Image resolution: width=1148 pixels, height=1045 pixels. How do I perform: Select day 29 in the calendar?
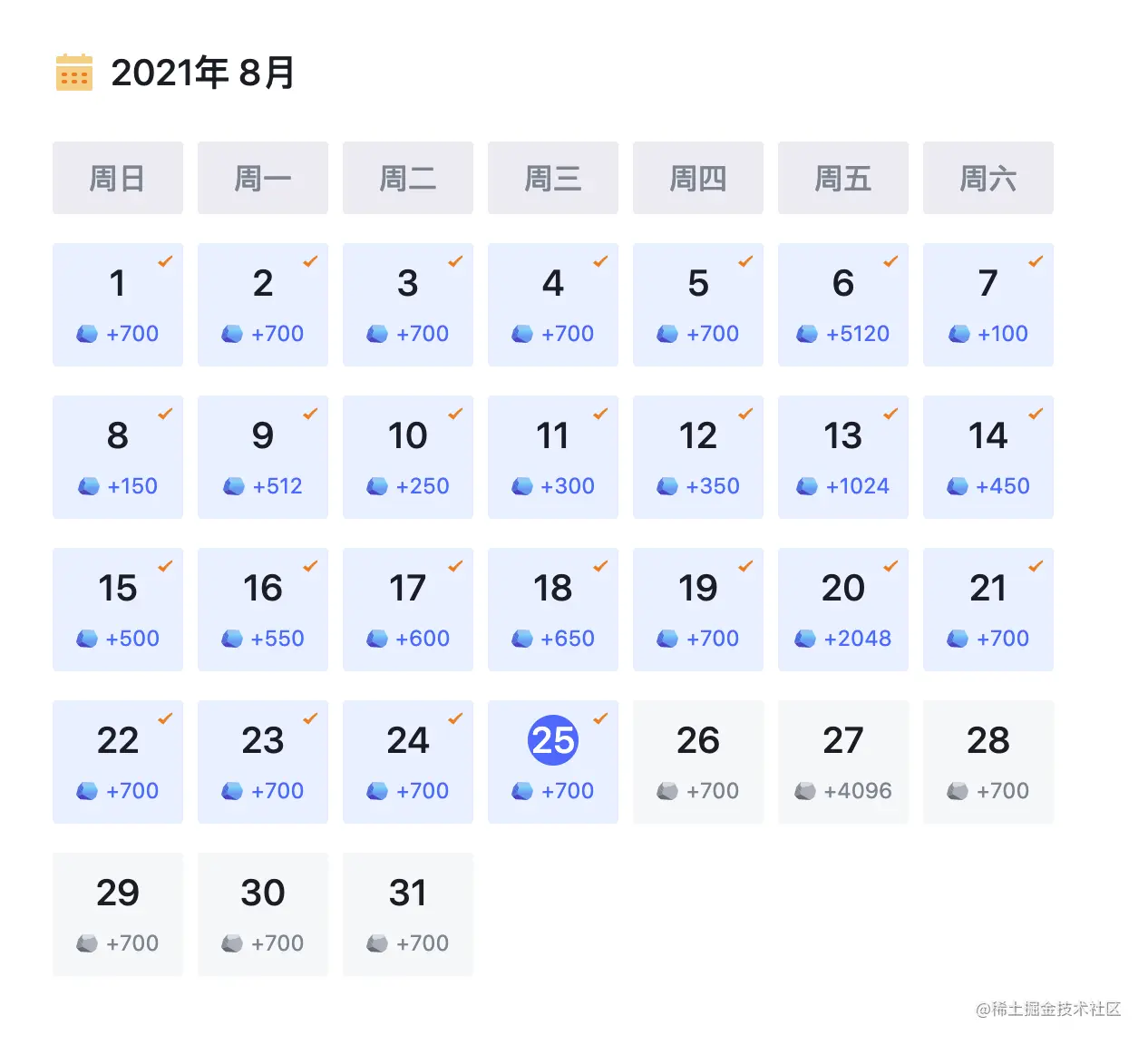tap(118, 913)
